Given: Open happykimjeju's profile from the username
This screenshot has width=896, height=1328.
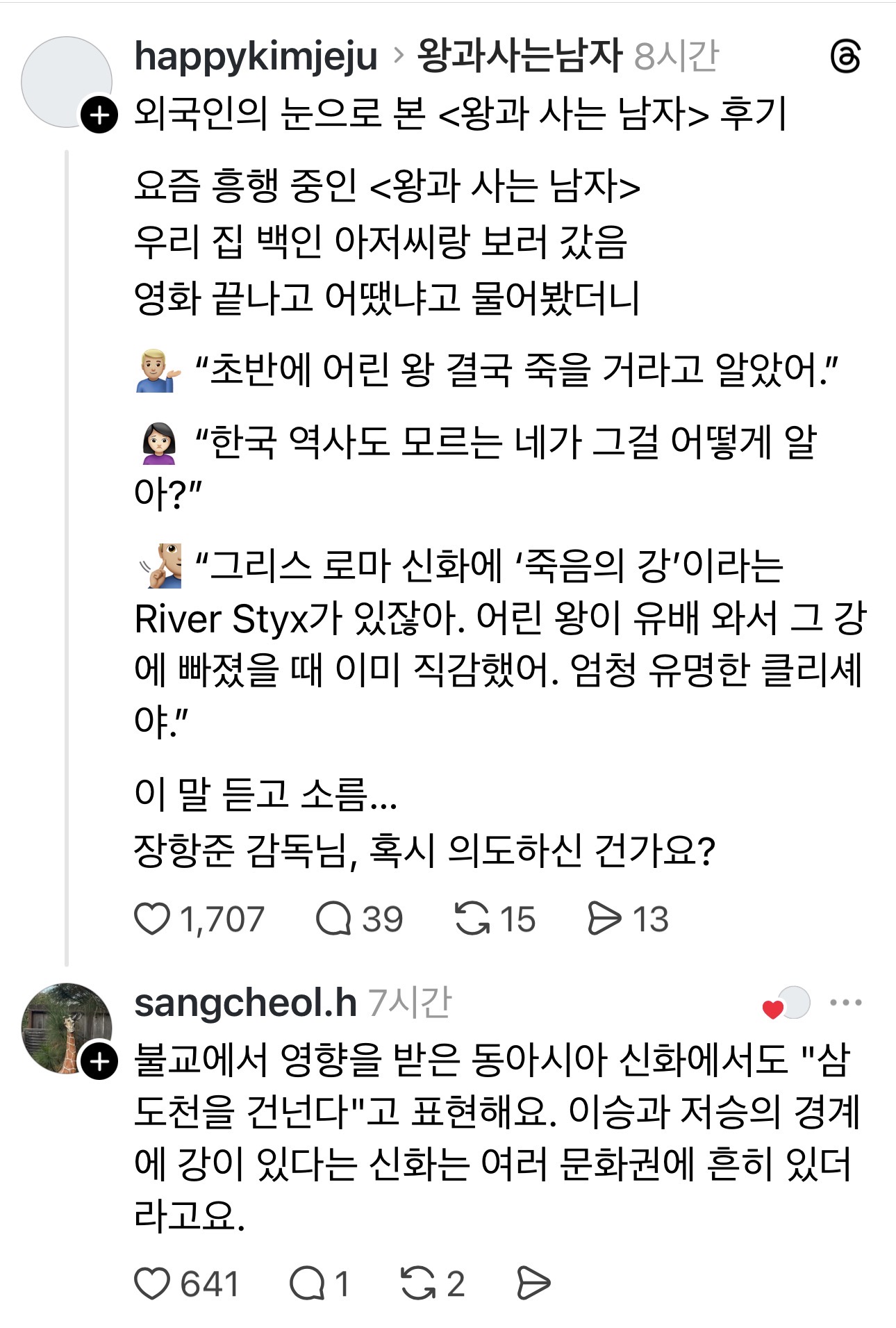Looking at the screenshot, I should [x=256, y=56].
